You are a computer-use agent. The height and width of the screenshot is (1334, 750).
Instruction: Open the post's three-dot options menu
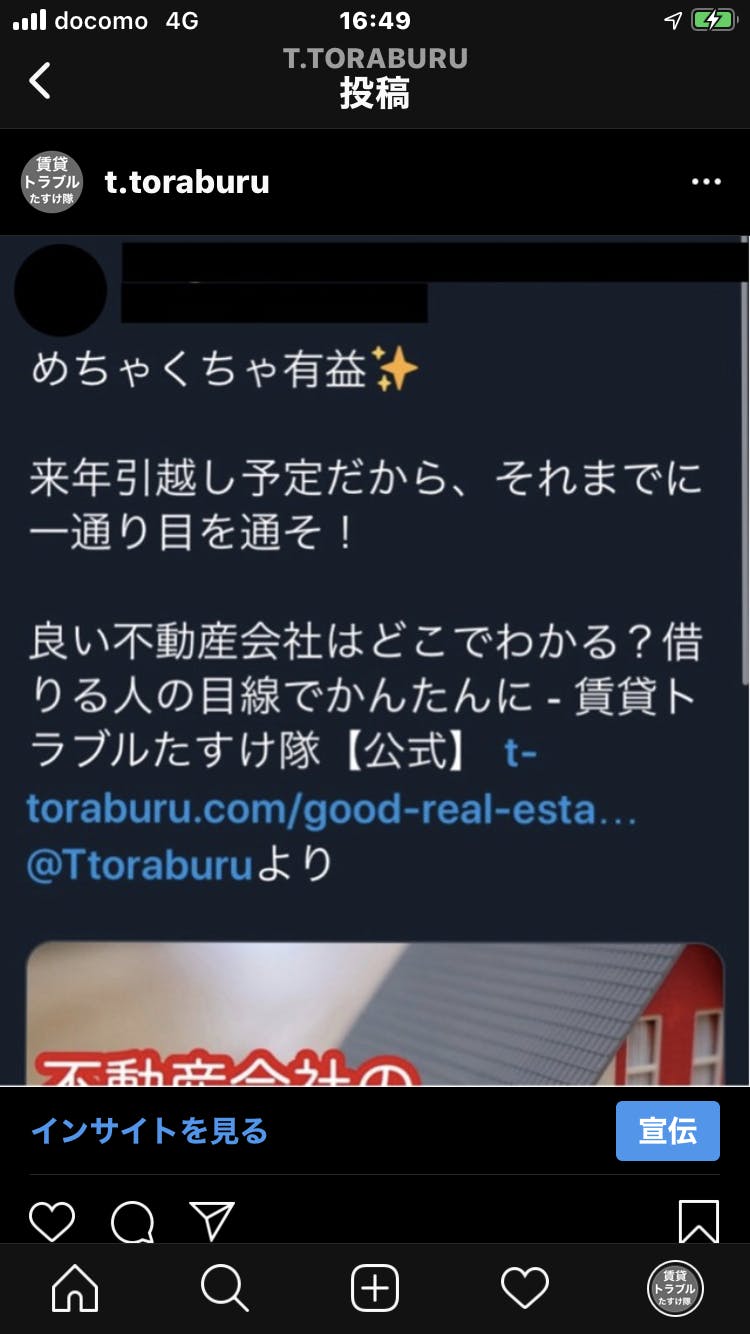point(706,182)
